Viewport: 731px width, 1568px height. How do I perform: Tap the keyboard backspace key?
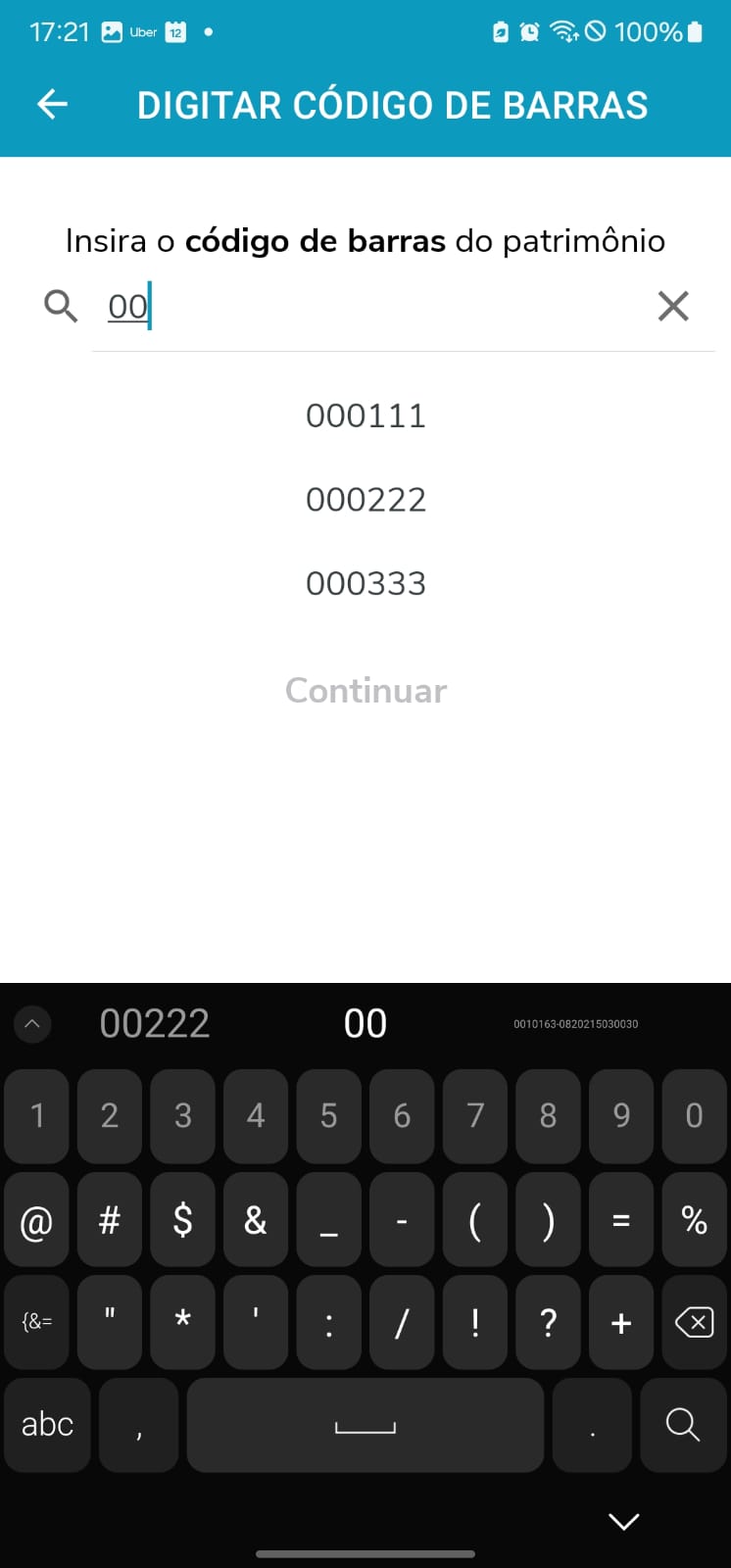click(694, 1323)
